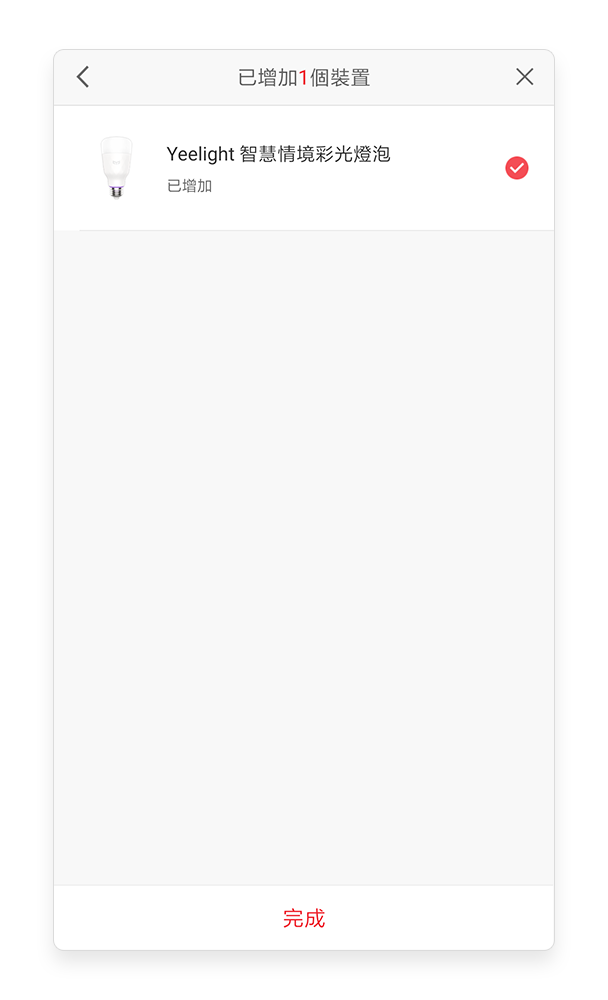The width and height of the screenshot is (608, 1000).
Task: Close the added-device dialog
Action: coord(524,77)
